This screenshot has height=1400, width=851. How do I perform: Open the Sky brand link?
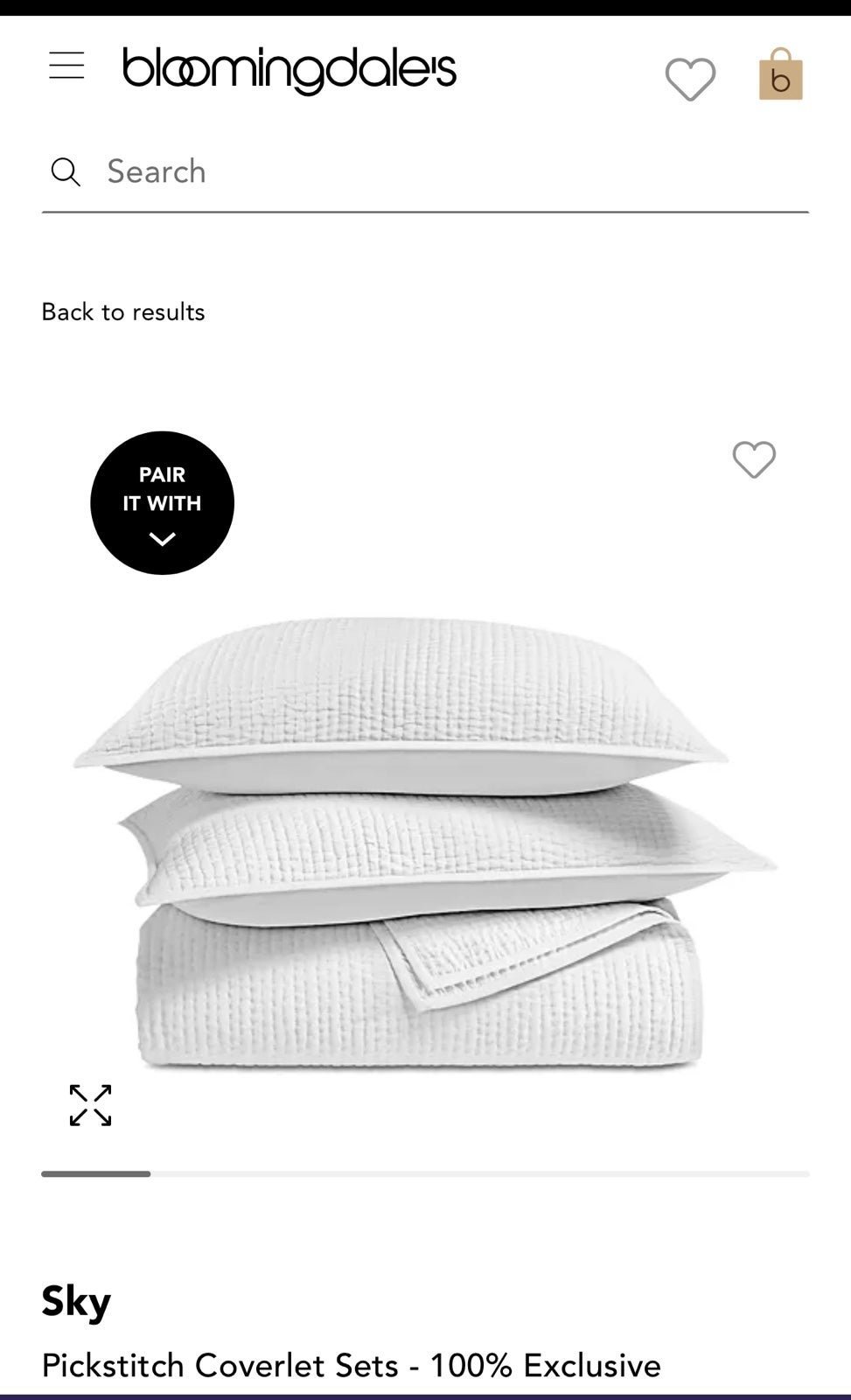(x=76, y=1300)
